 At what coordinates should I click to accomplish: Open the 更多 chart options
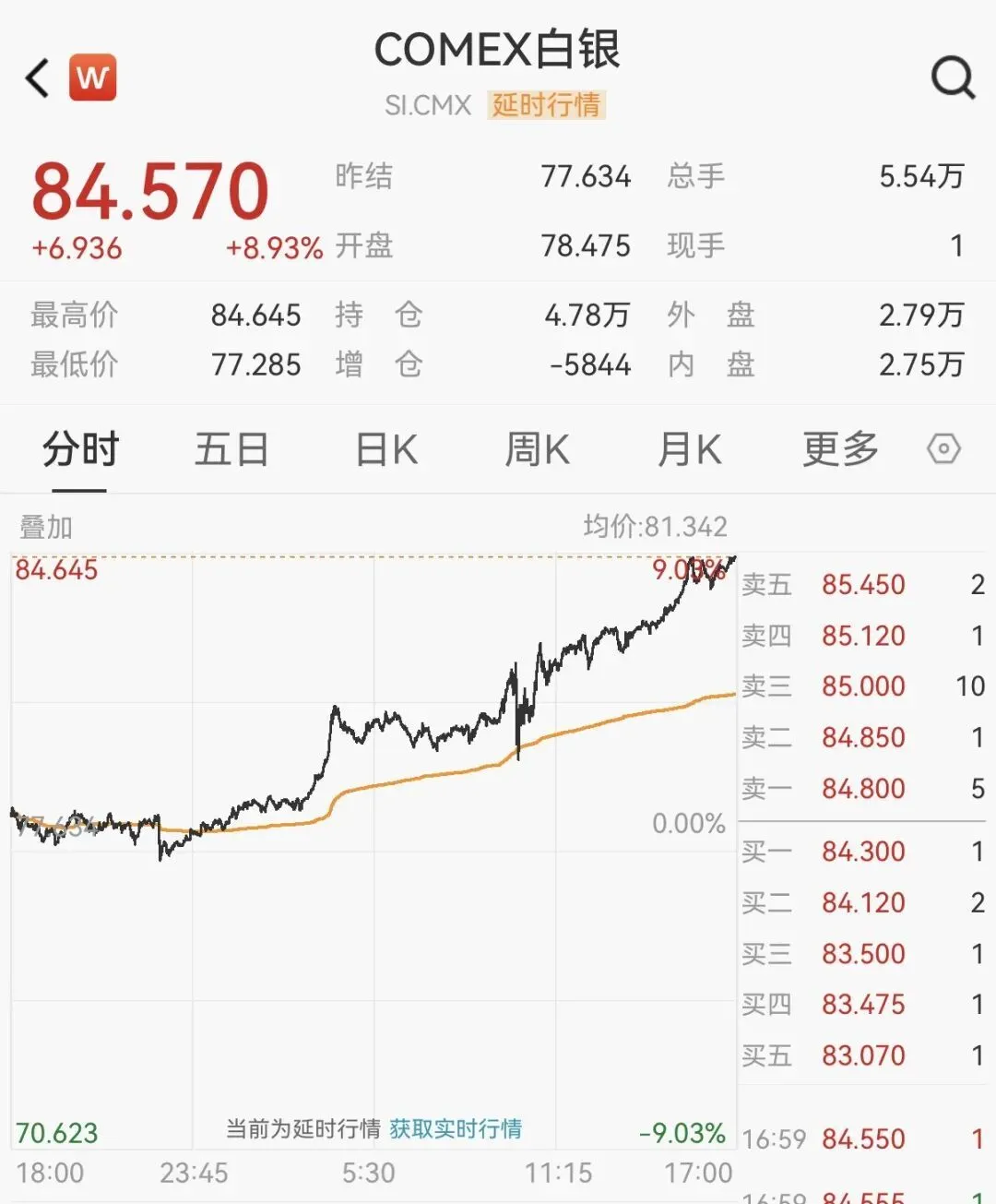click(840, 450)
